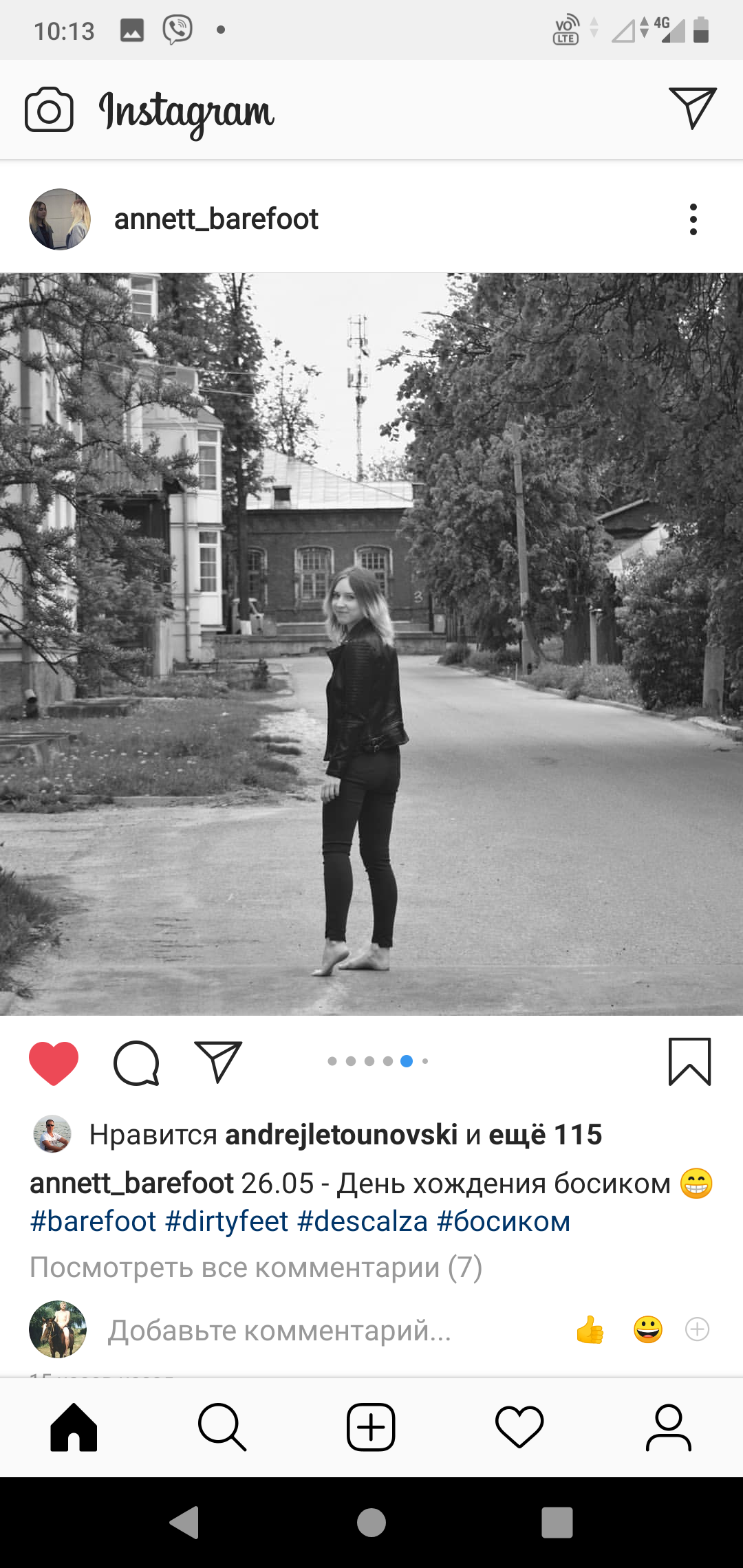Screen dimensions: 743x1568
Task: Insert thumbs up emoji quick reply
Action: pyautogui.click(x=590, y=1329)
